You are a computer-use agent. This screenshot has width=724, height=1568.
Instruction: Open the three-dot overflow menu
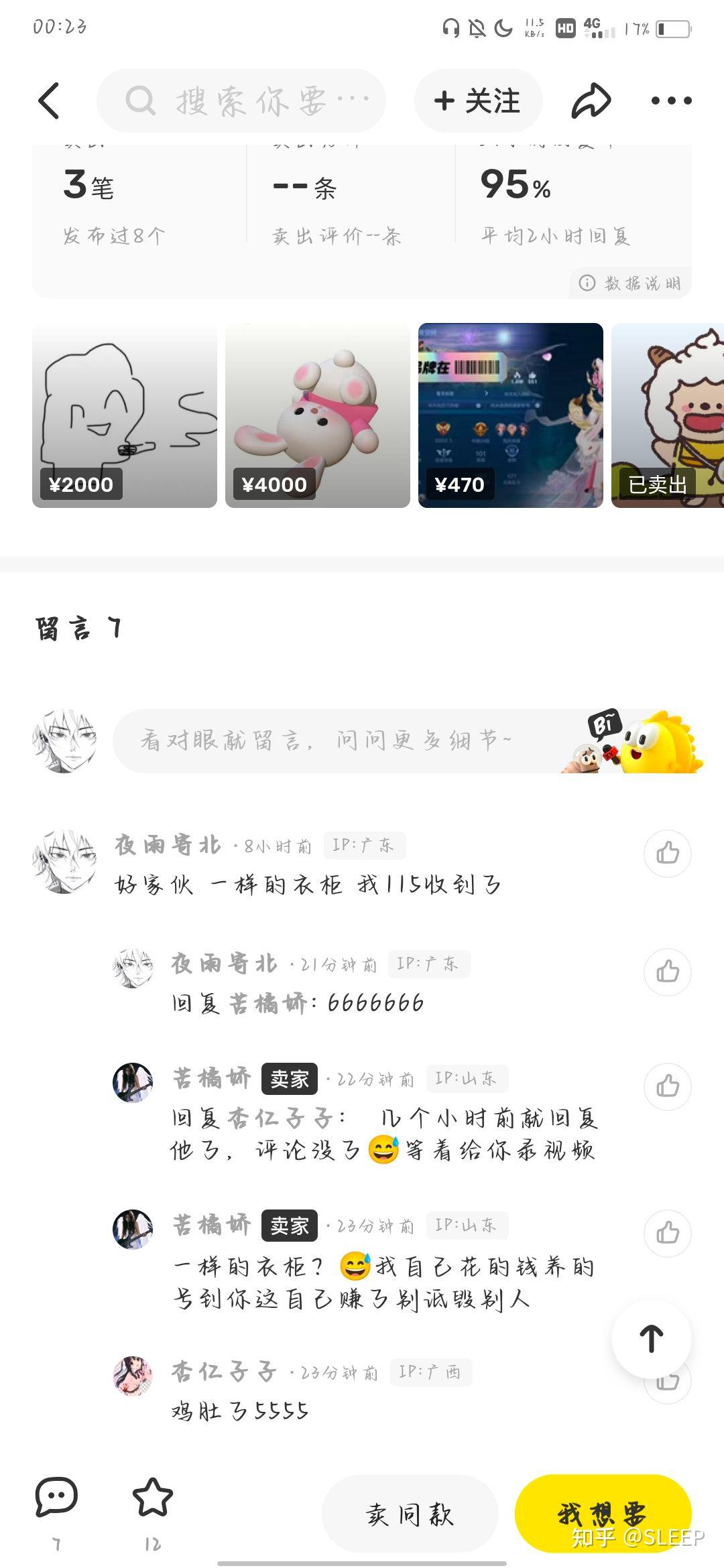tap(671, 101)
